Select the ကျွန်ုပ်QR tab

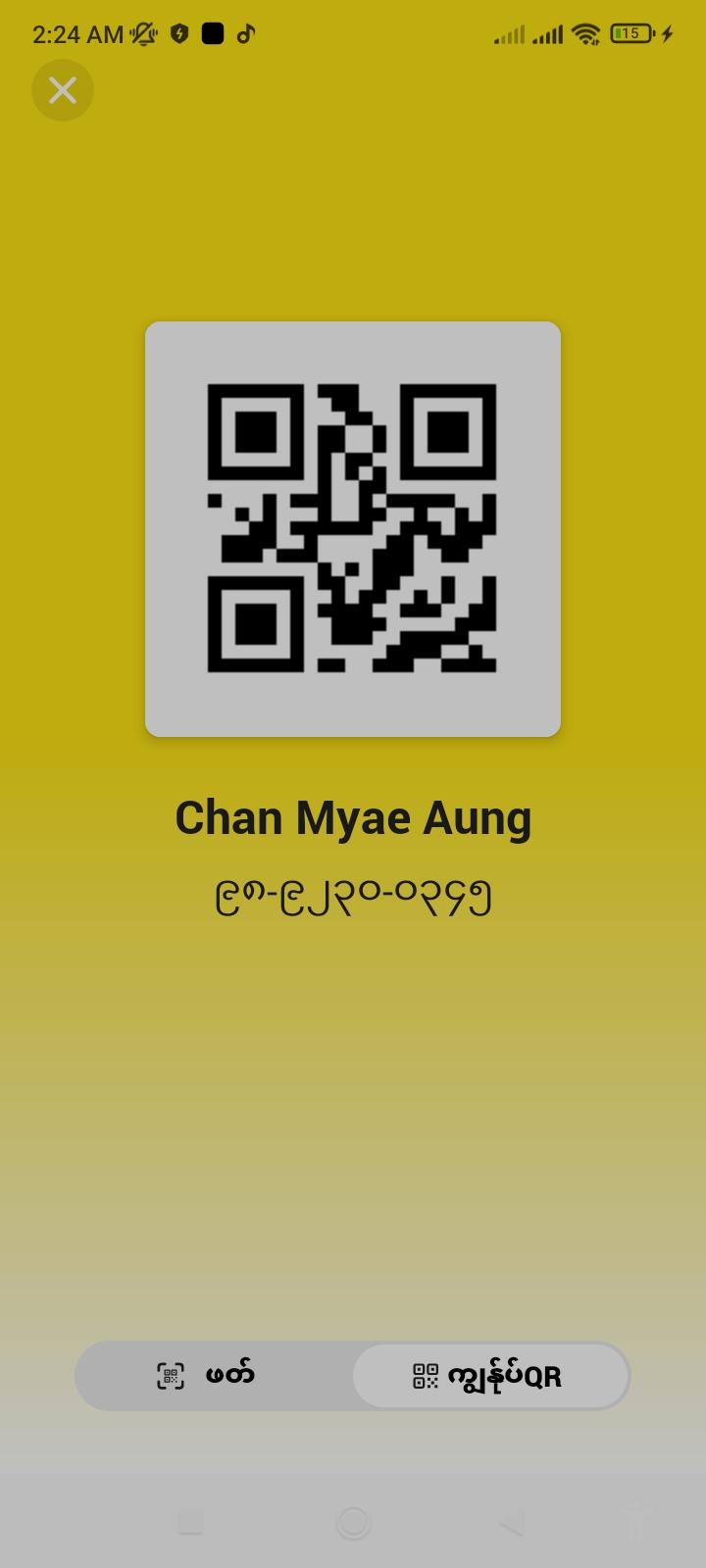489,1376
